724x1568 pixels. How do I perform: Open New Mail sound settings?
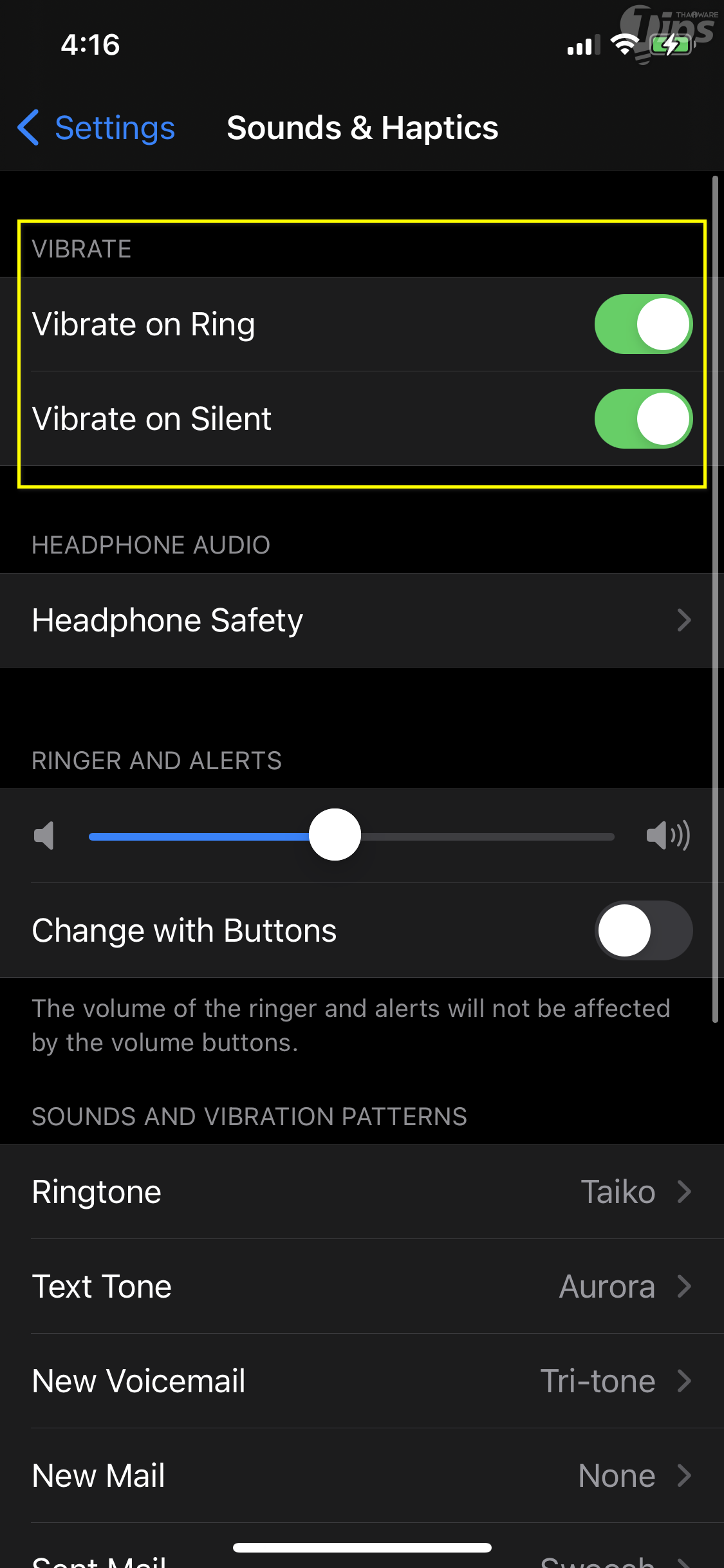point(362,1475)
